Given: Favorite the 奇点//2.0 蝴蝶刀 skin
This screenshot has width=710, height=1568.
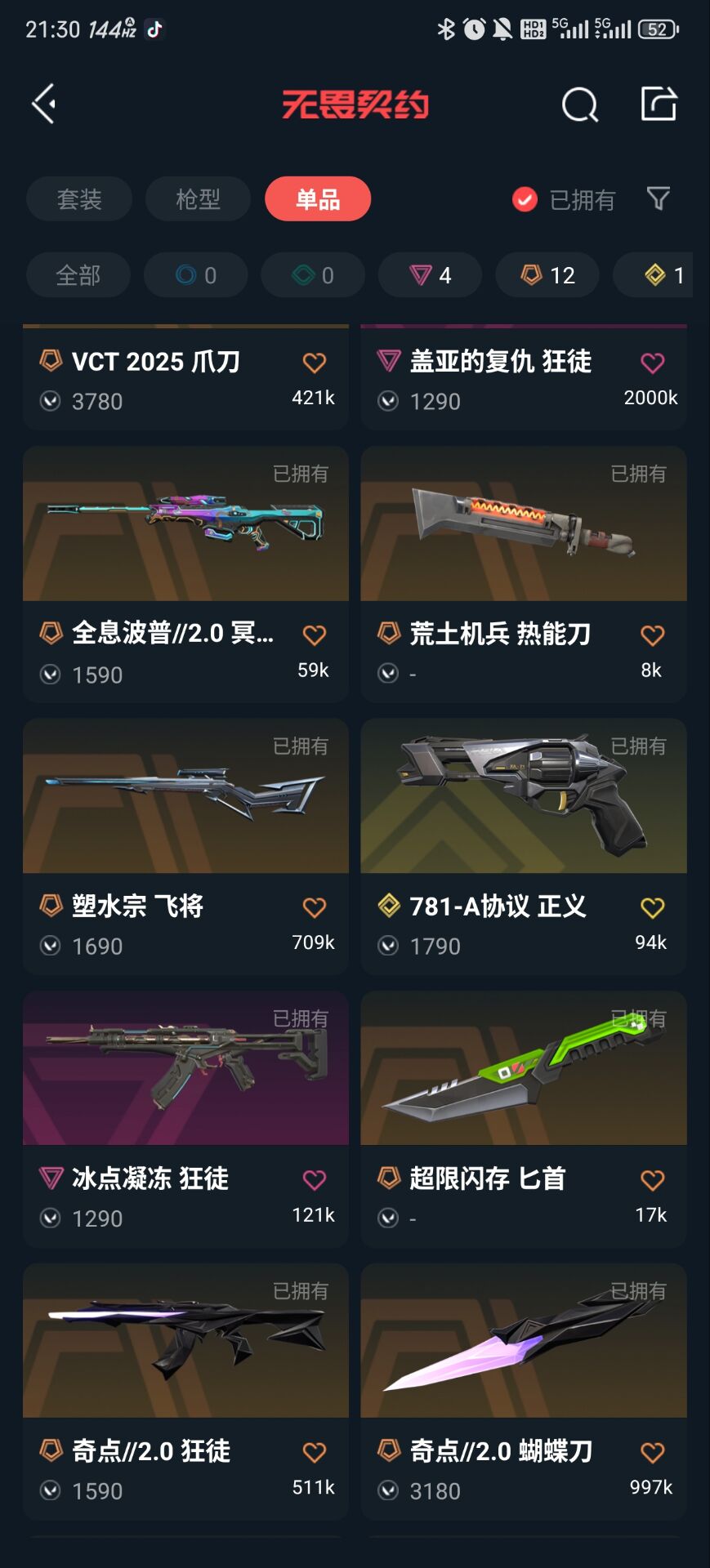Looking at the screenshot, I should coord(652,1452).
